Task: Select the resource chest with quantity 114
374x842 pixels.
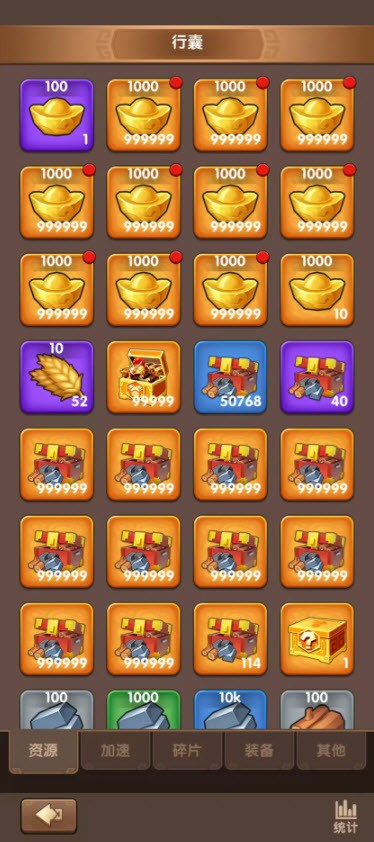Action: (x=231, y=639)
